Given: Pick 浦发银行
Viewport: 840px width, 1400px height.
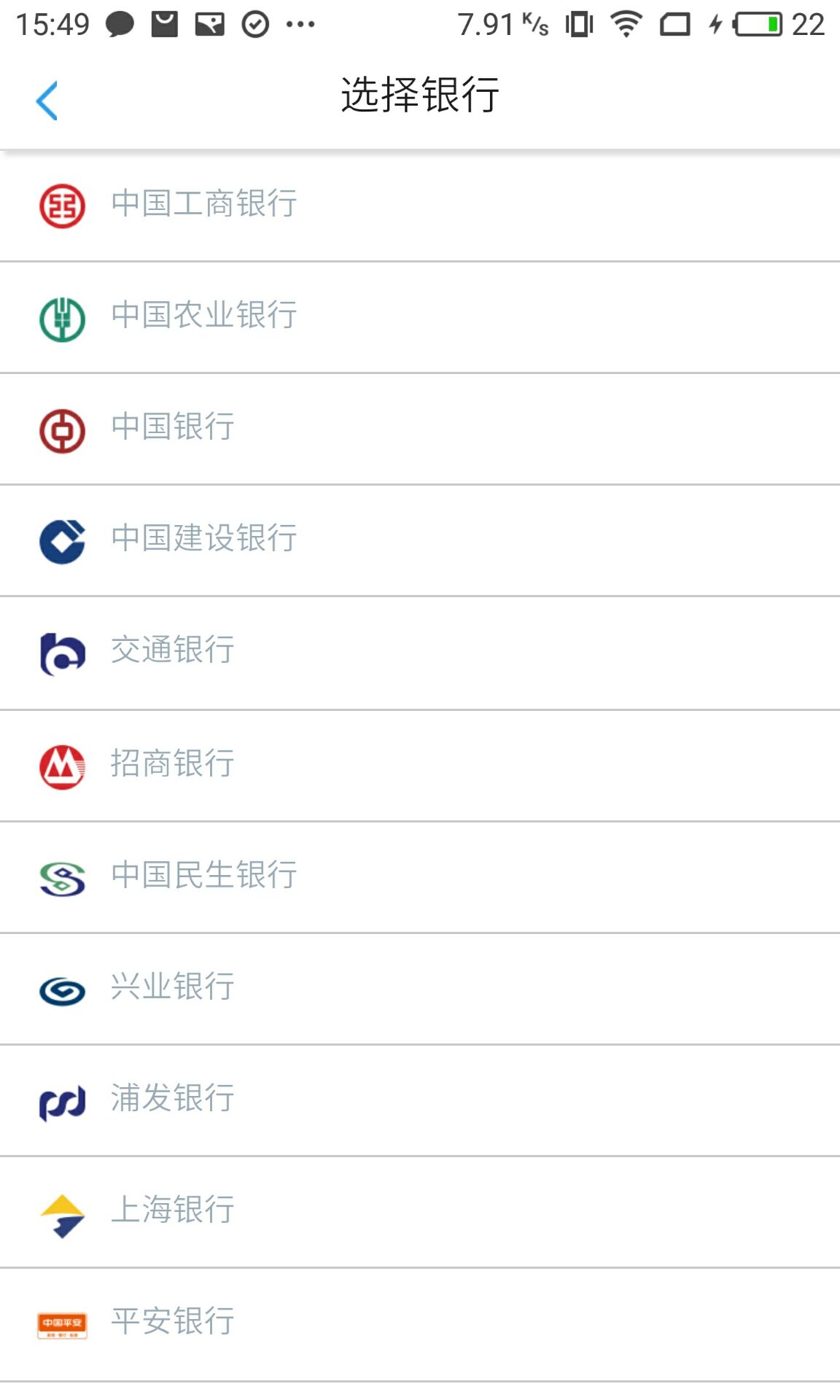Looking at the screenshot, I should 420,1100.
